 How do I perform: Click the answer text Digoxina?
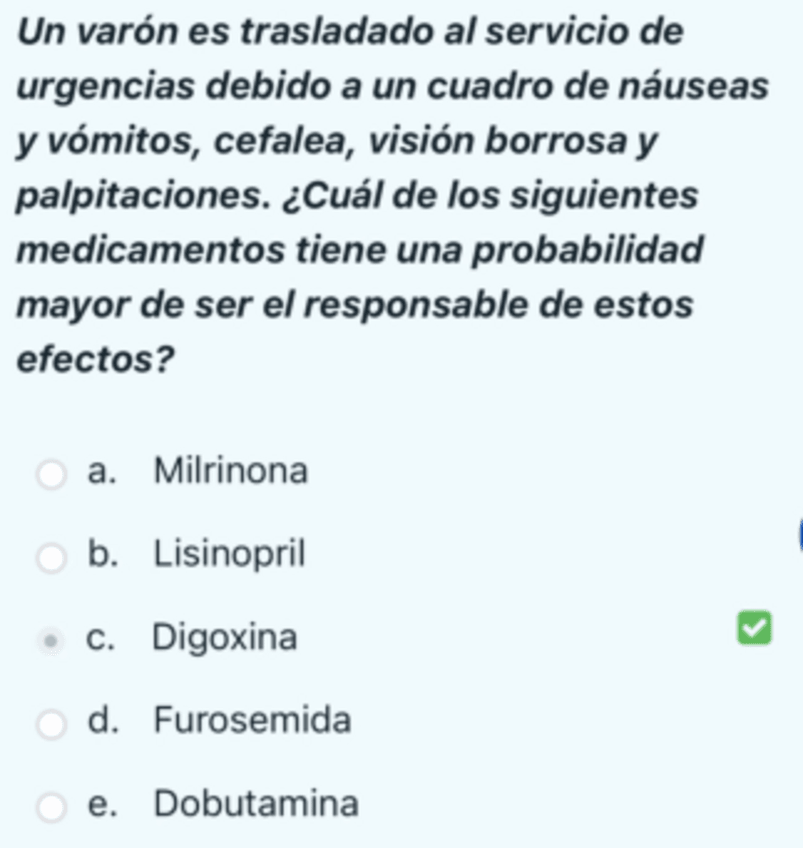point(224,638)
